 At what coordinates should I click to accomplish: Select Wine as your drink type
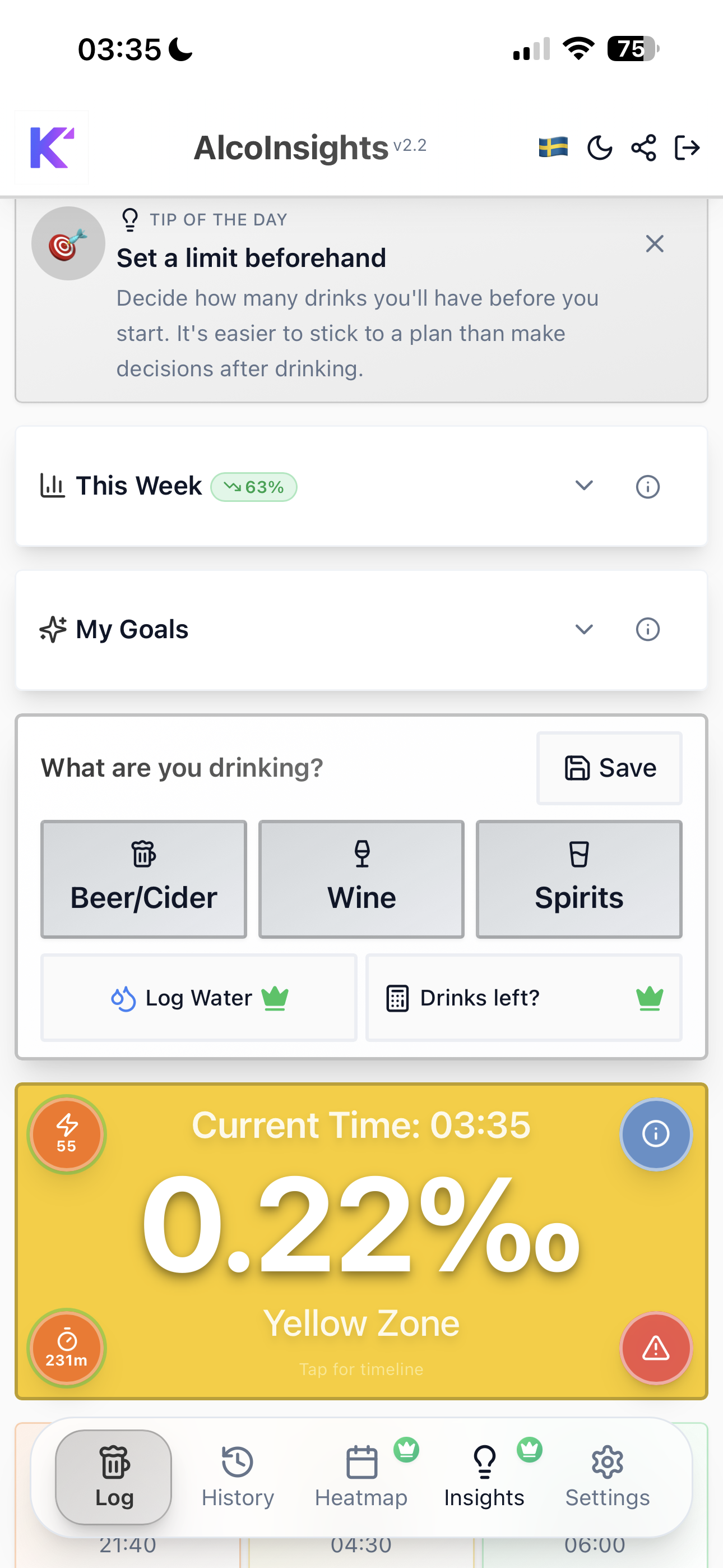[x=361, y=879]
